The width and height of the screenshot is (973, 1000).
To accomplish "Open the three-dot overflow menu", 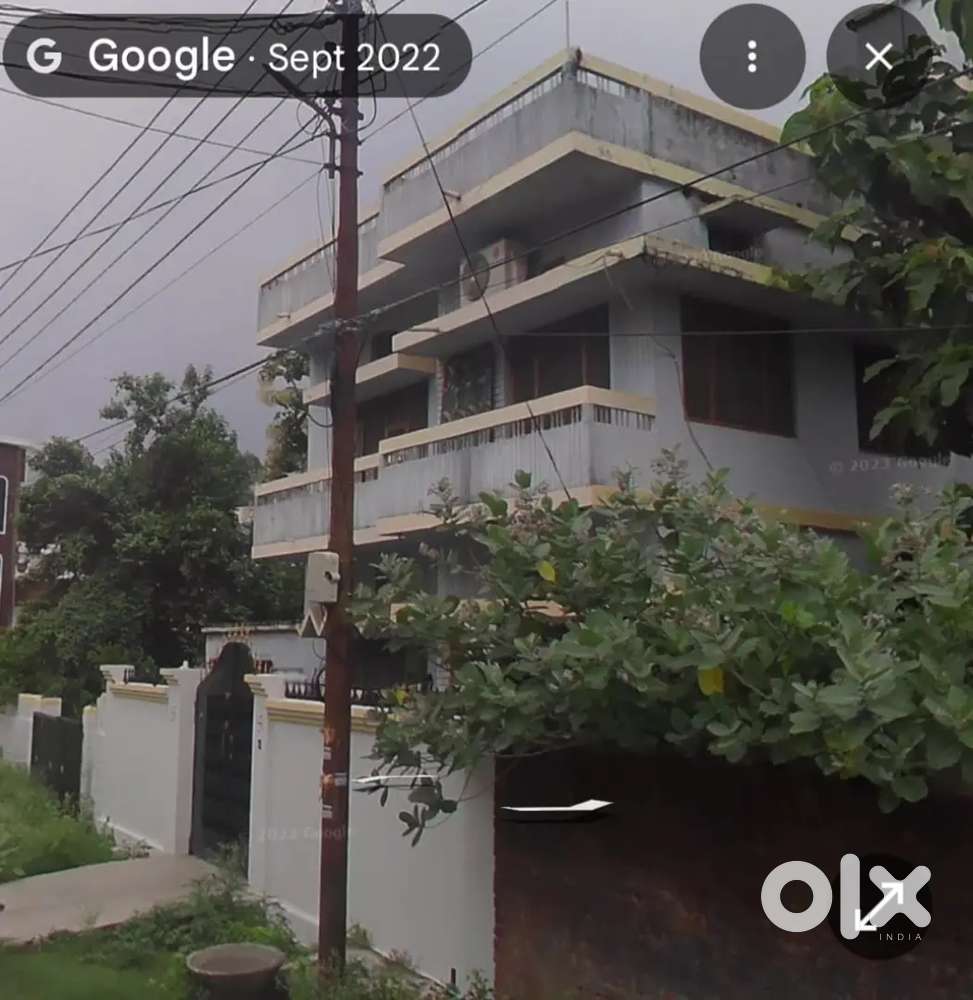I will point(752,57).
